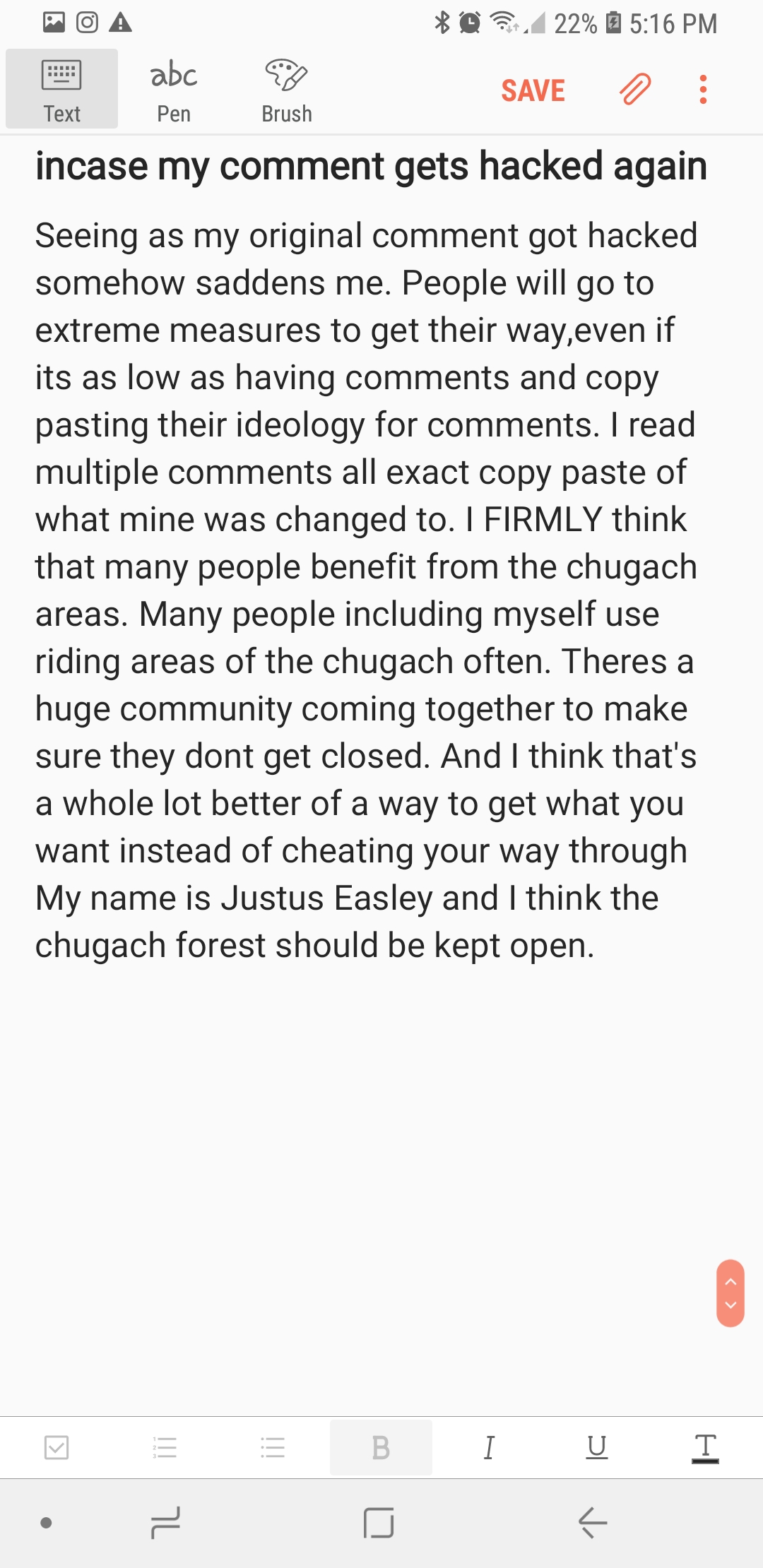Switch to Pen mode
Screen dimensions: 763x1568
(x=174, y=90)
